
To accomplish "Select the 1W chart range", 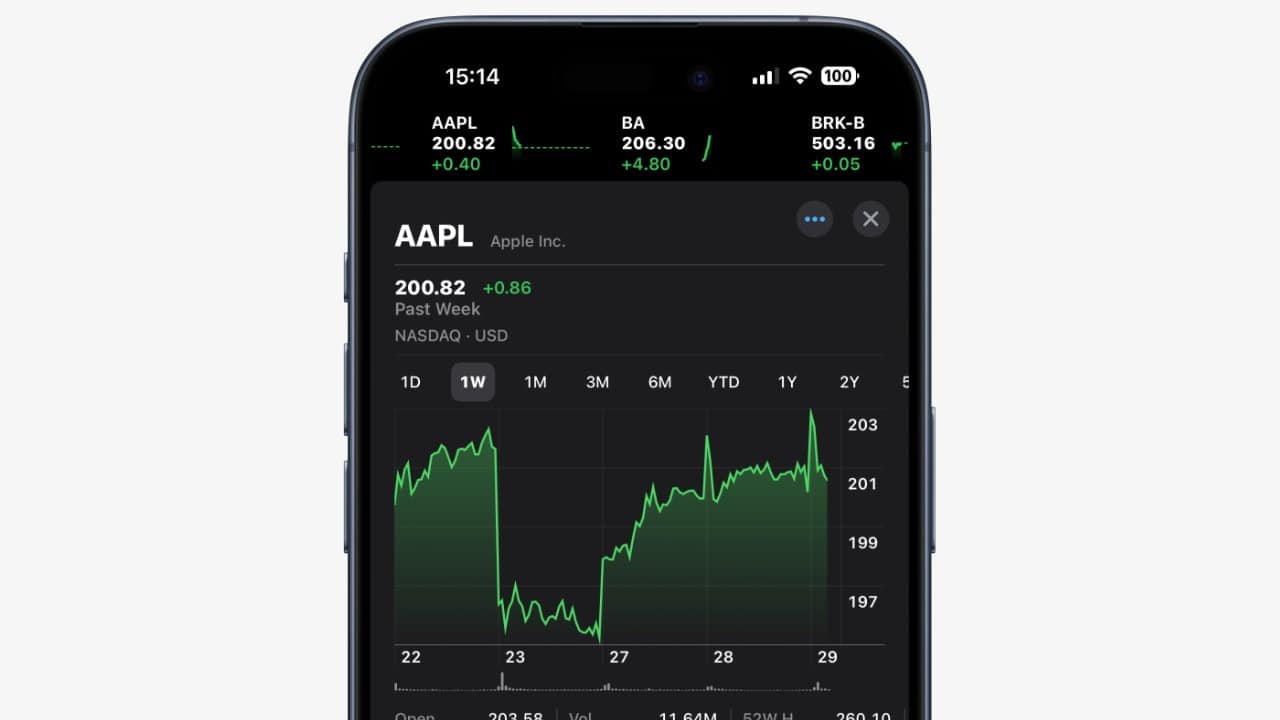I will pyautogui.click(x=473, y=382).
